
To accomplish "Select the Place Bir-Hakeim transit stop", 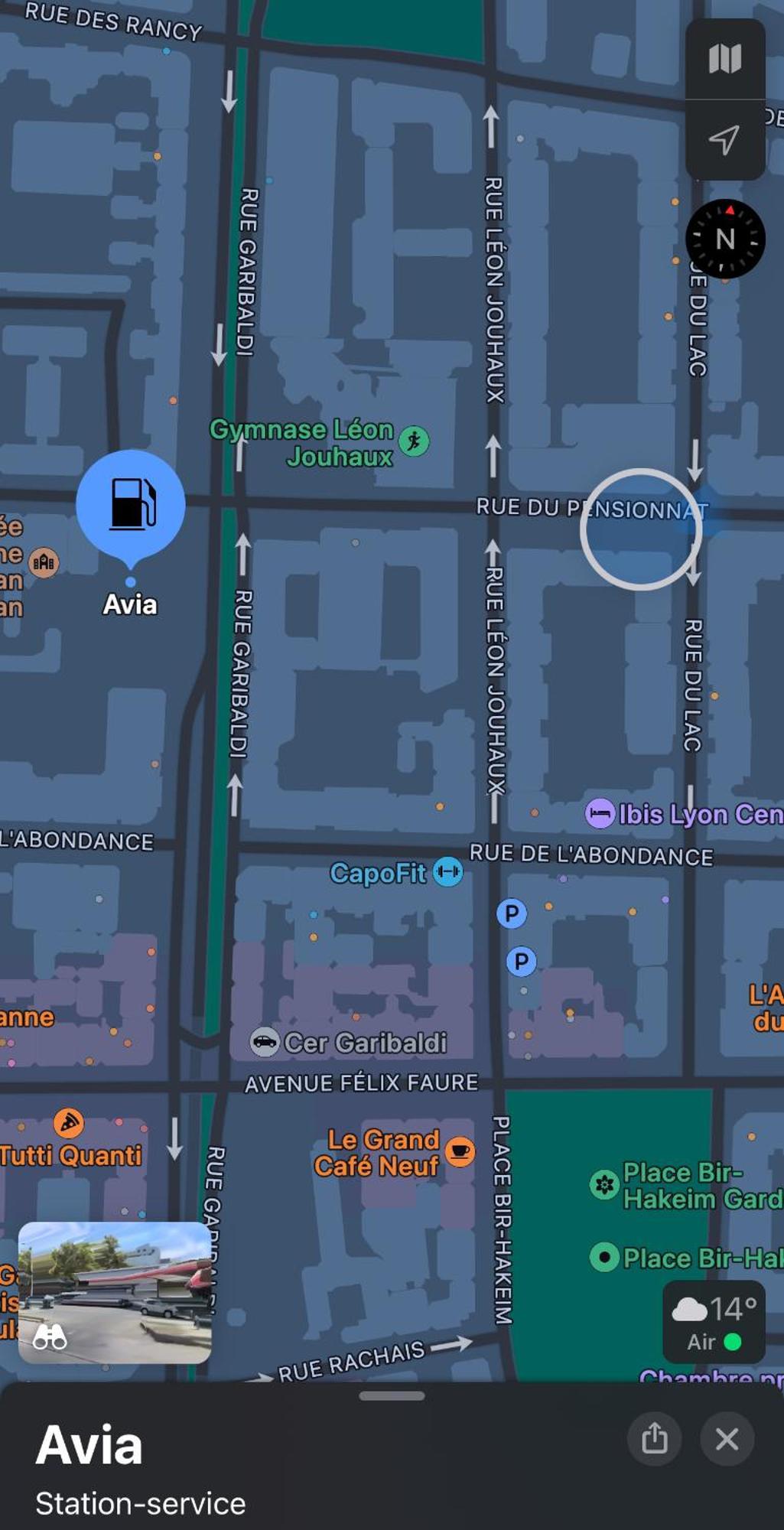I will pos(604,1257).
